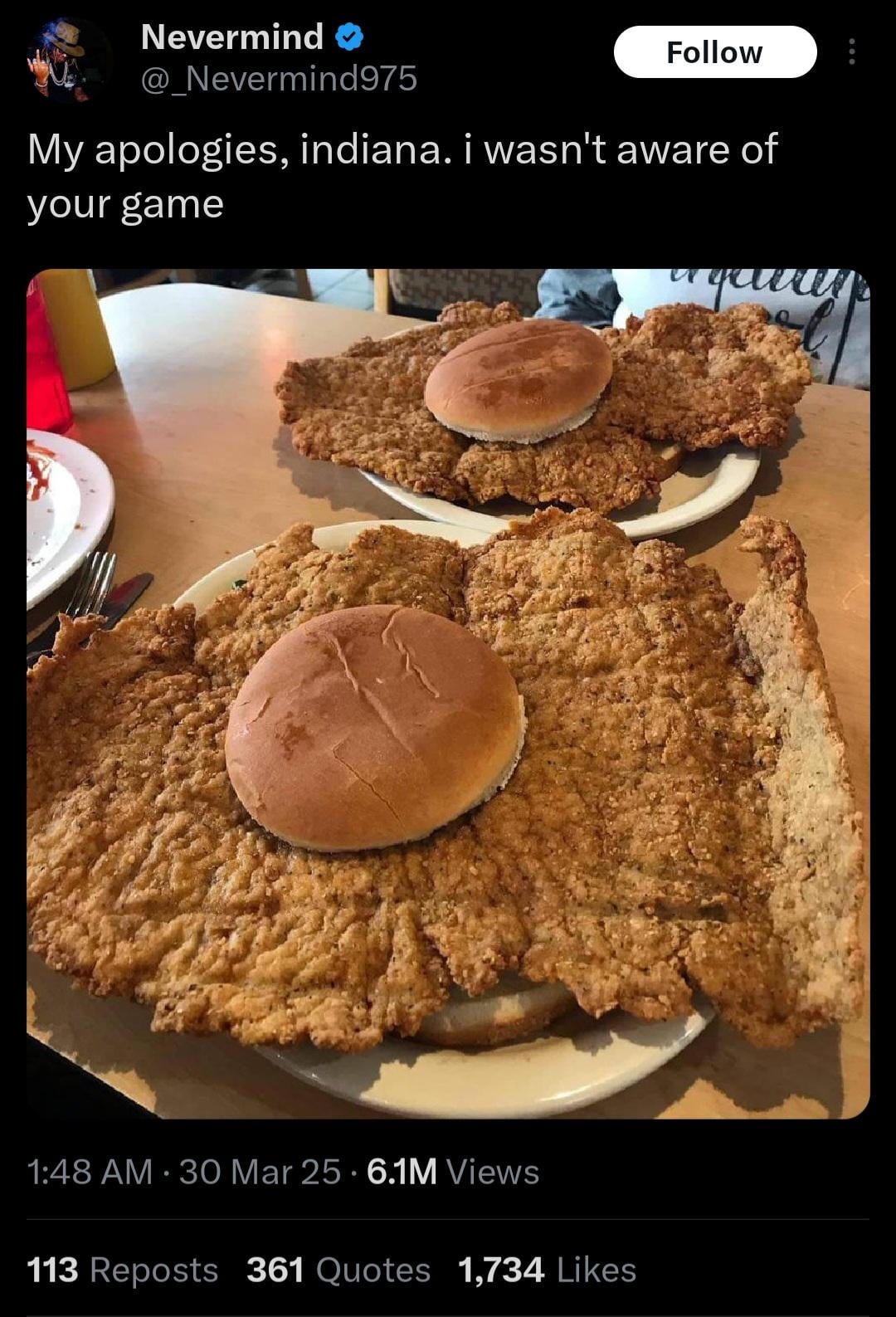Open the tweet's three-dot overflow menu
Viewport: 896px width, 1317px height.
[850, 52]
